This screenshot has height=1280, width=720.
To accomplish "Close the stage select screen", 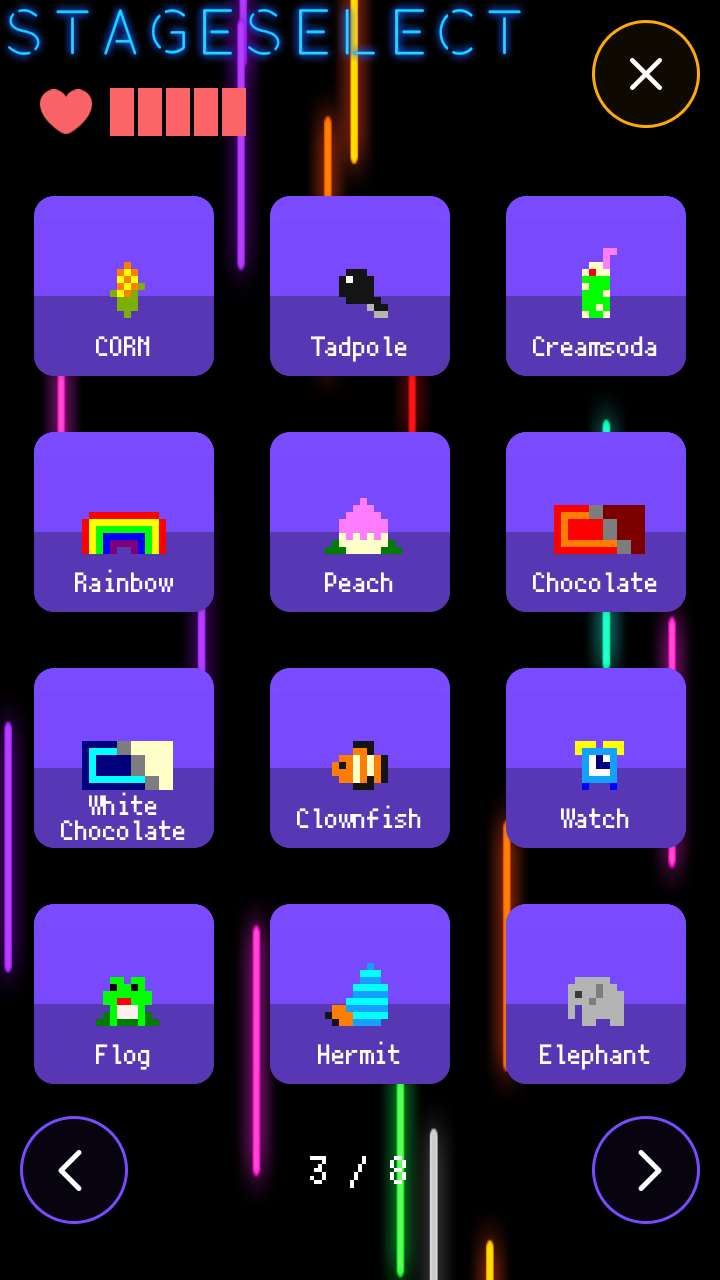I will click(x=646, y=74).
